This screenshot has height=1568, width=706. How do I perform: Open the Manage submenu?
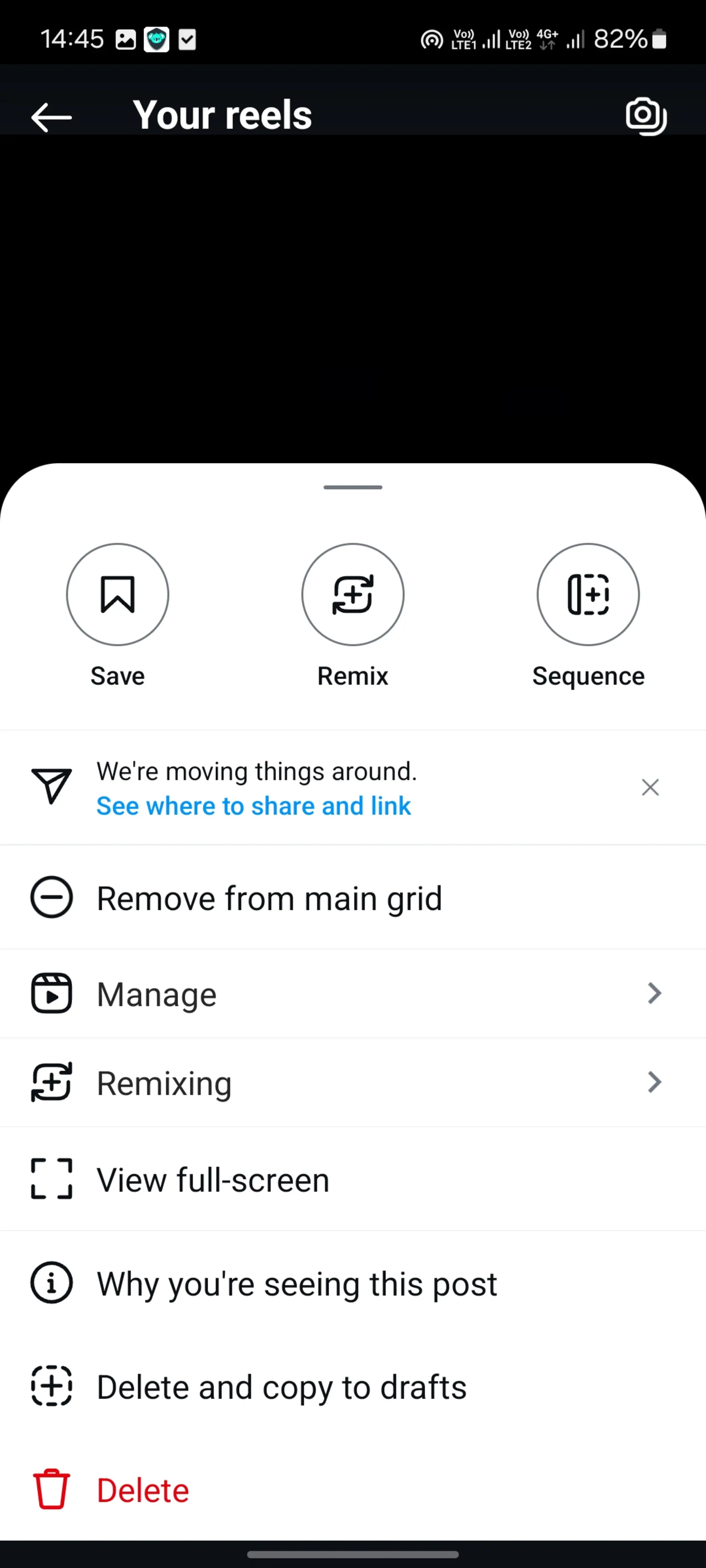(353, 993)
